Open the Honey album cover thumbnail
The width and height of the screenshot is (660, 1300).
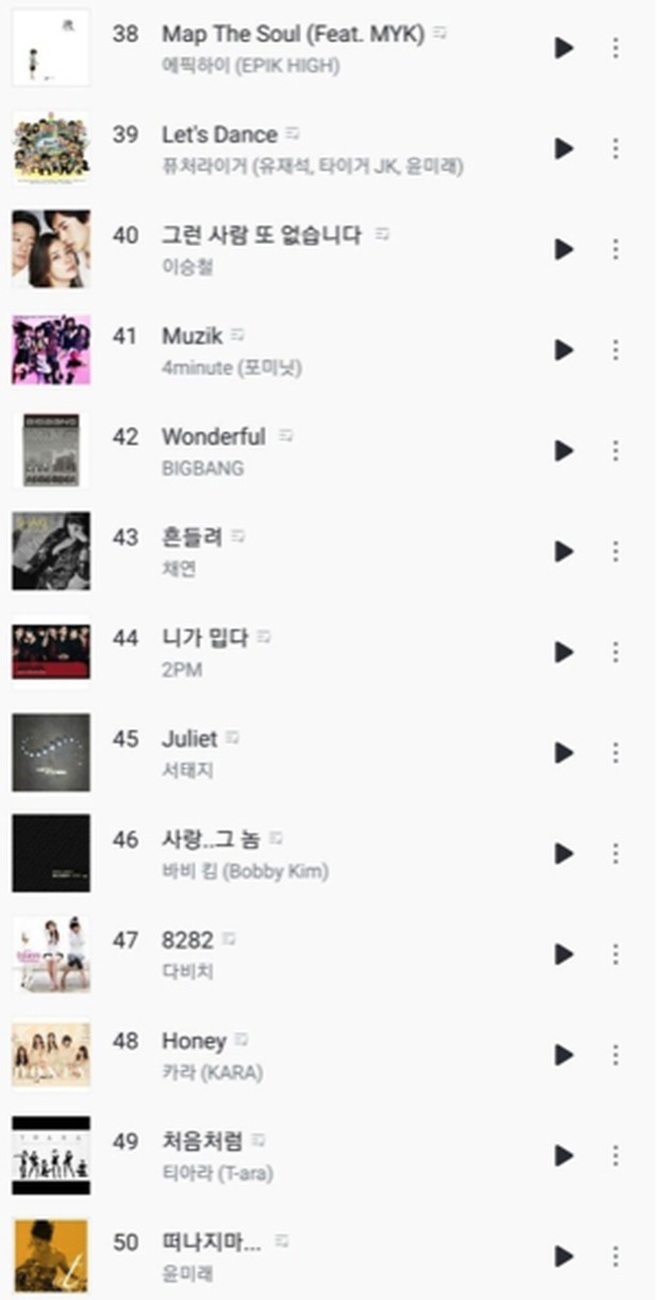[51, 1055]
